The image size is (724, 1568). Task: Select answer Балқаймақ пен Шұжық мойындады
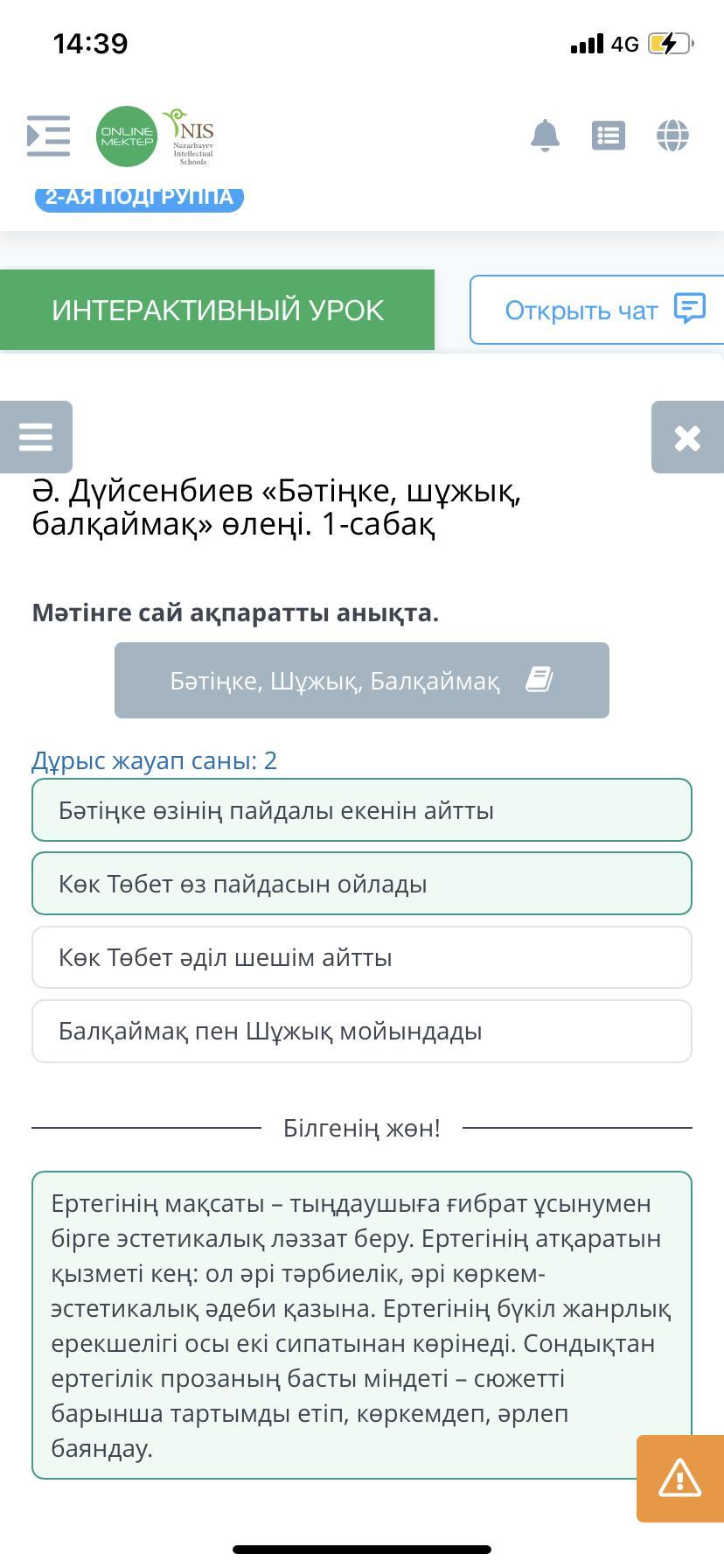(x=361, y=1031)
